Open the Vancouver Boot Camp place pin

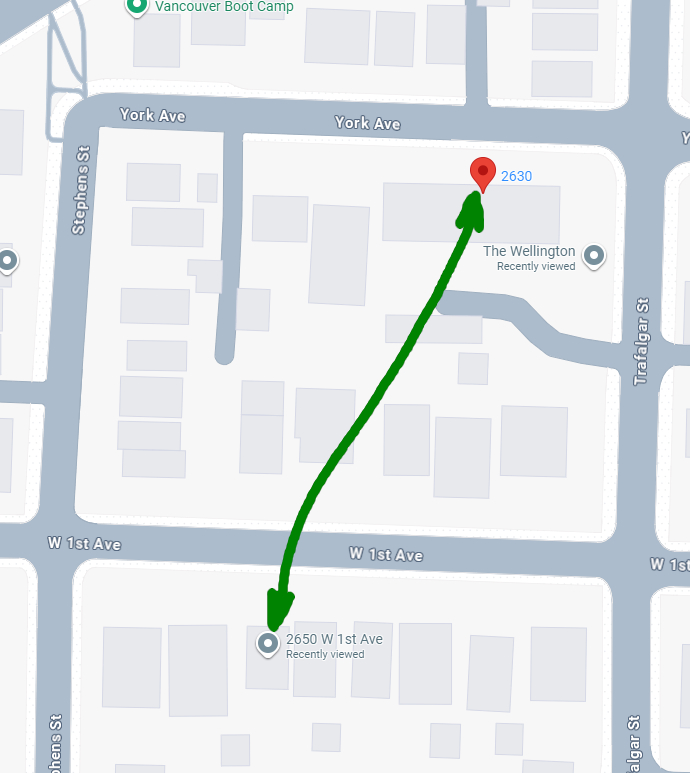point(137,7)
